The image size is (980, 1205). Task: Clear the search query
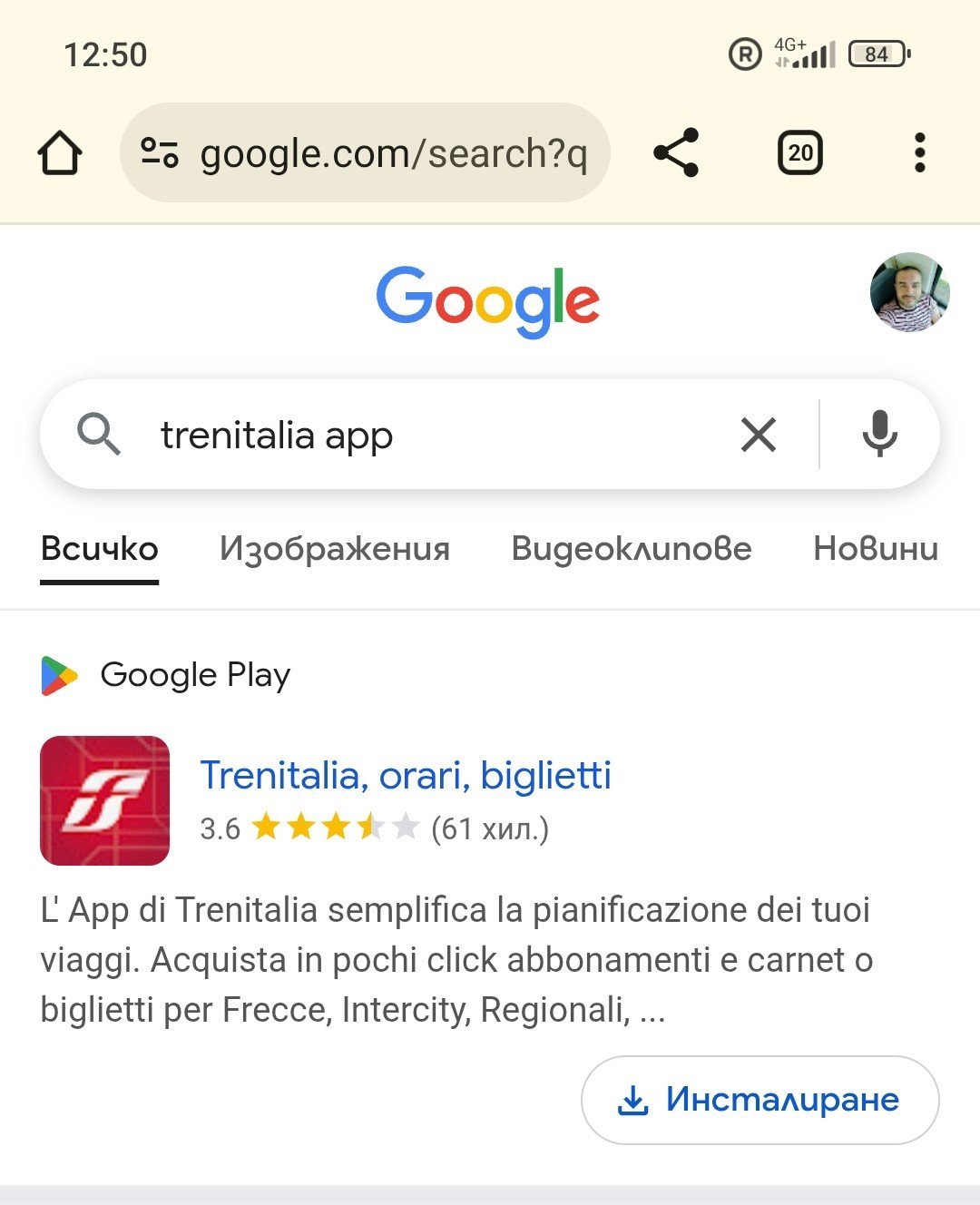pyautogui.click(x=759, y=435)
